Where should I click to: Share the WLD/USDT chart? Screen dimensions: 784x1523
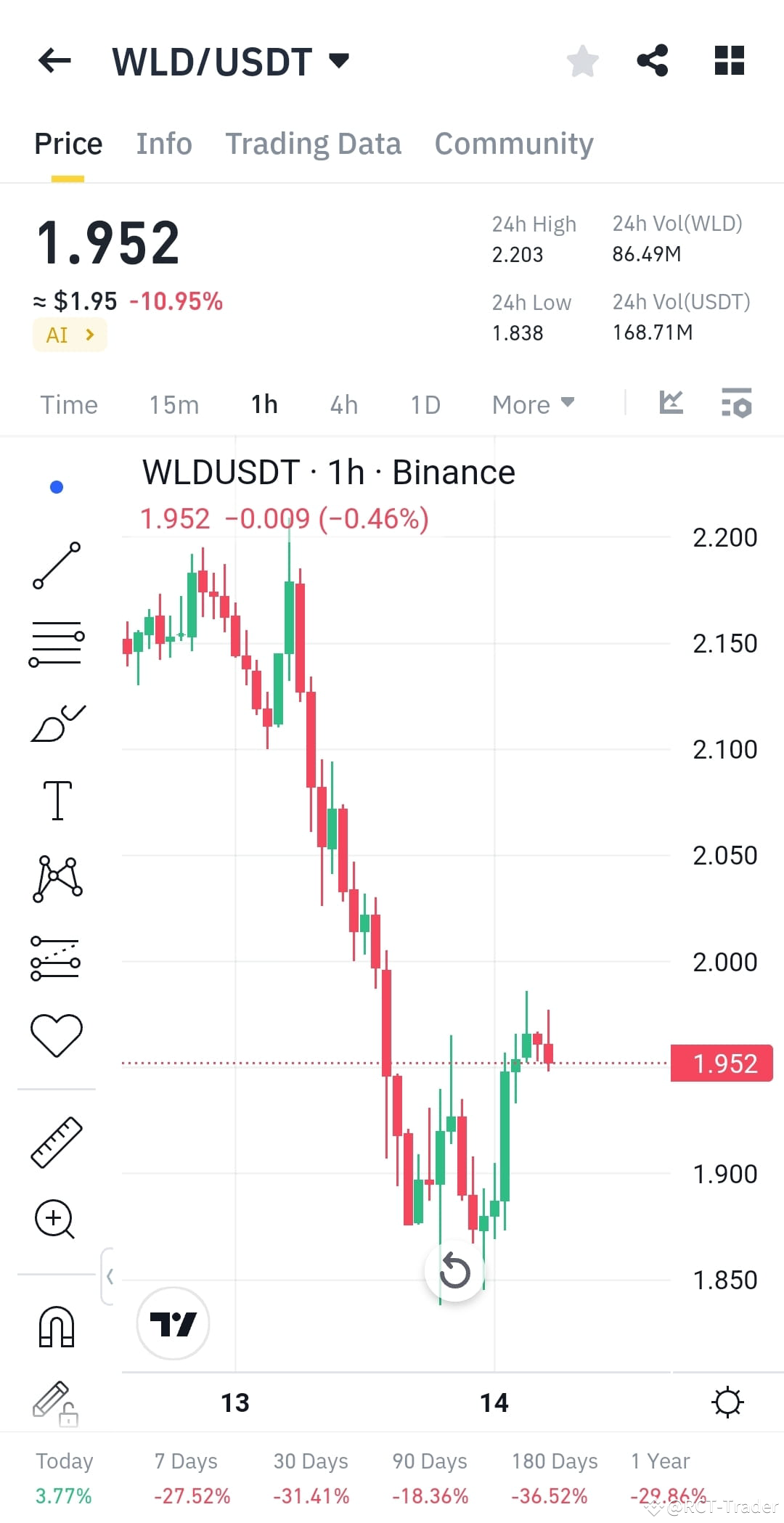tap(653, 61)
